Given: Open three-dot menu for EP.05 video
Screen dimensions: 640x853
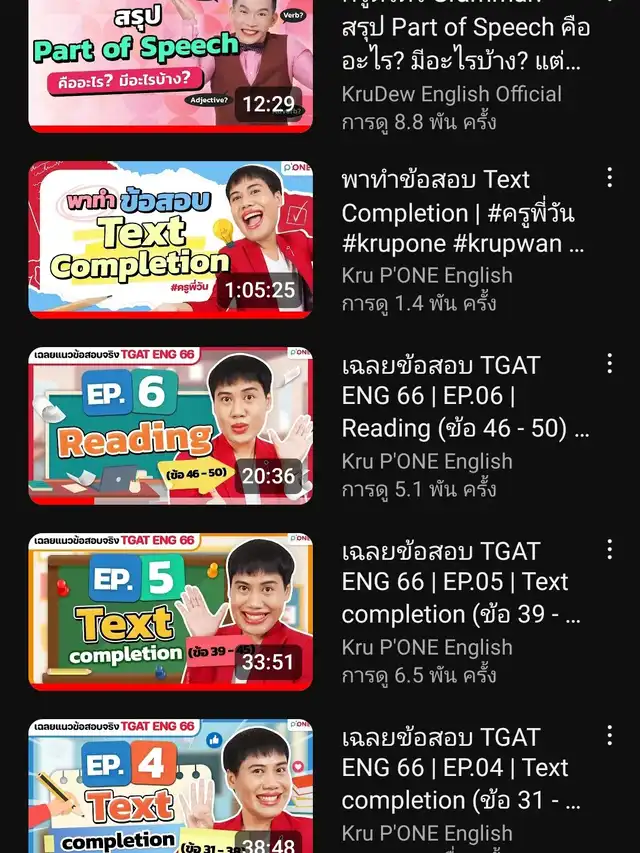Looking at the screenshot, I should point(609,549).
